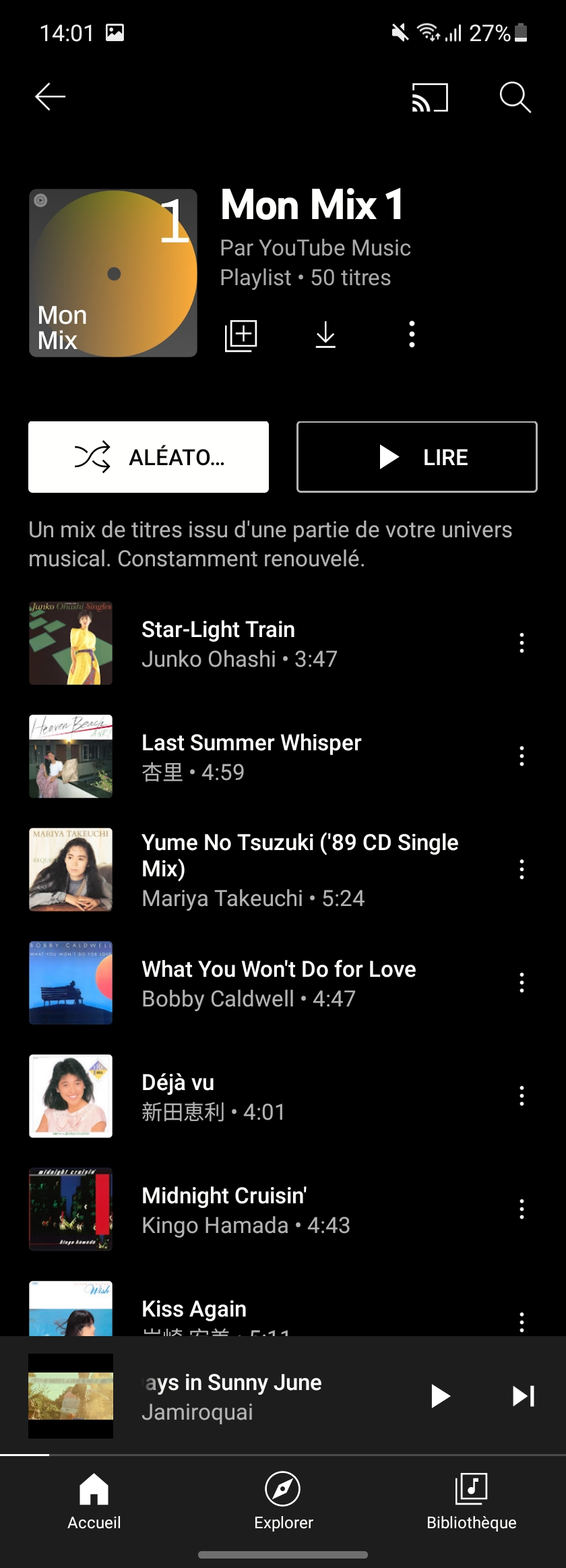Image resolution: width=566 pixels, height=1568 pixels.
Task: Tap the mini player progress bar
Action: click(x=283, y=1455)
